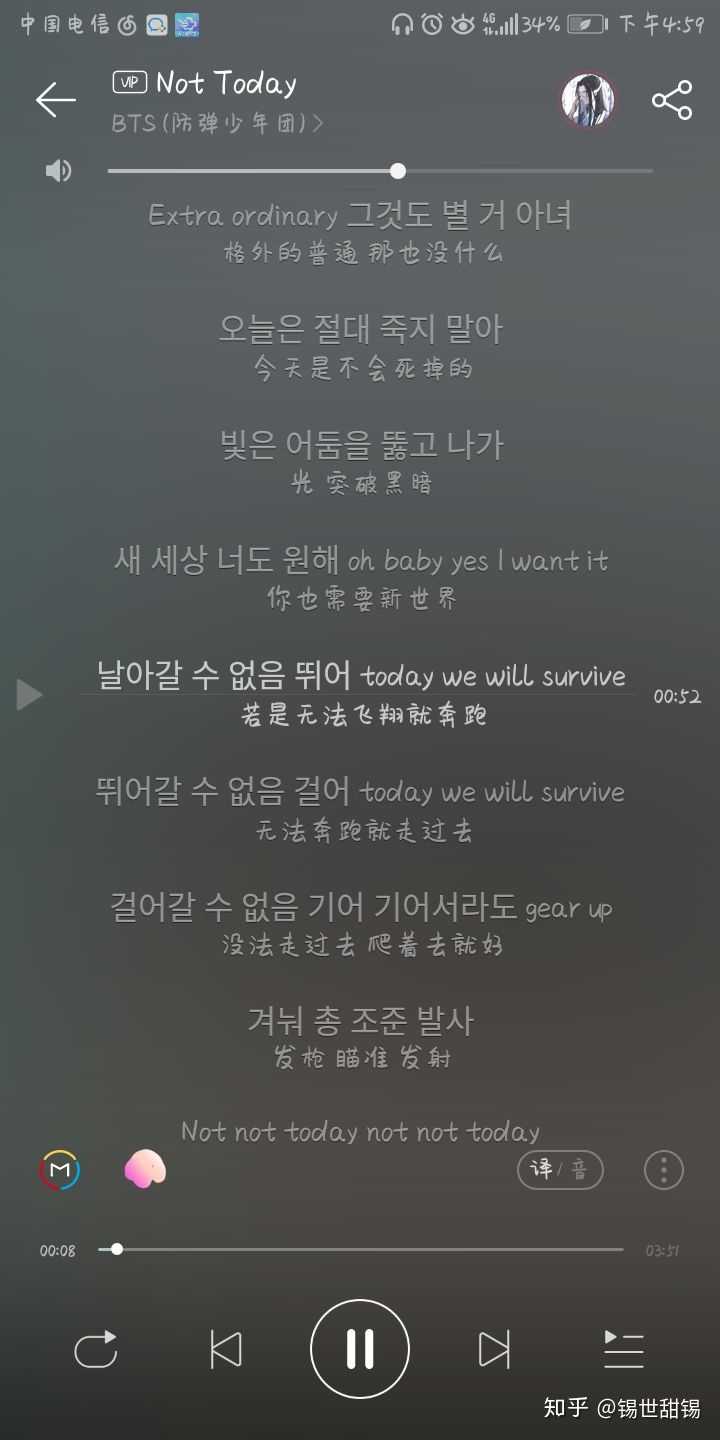Seek along the playback progress bar
This screenshot has width=720, height=1440.
coord(360,1249)
